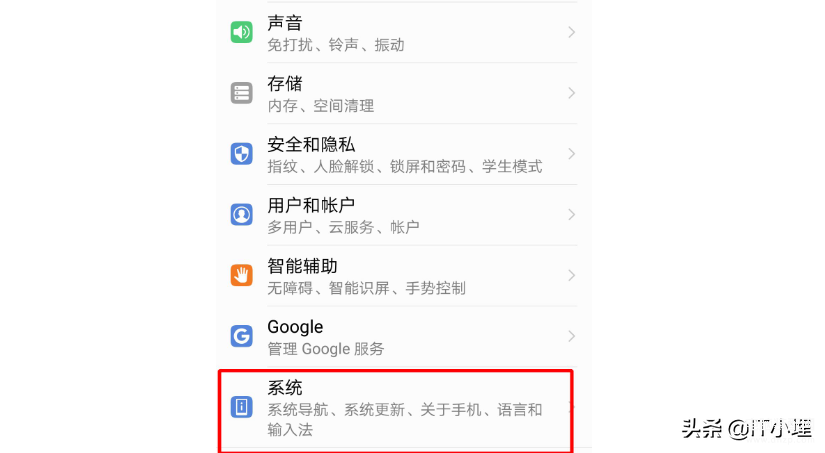Go to 安全和隐私 settings

(400, 154)
